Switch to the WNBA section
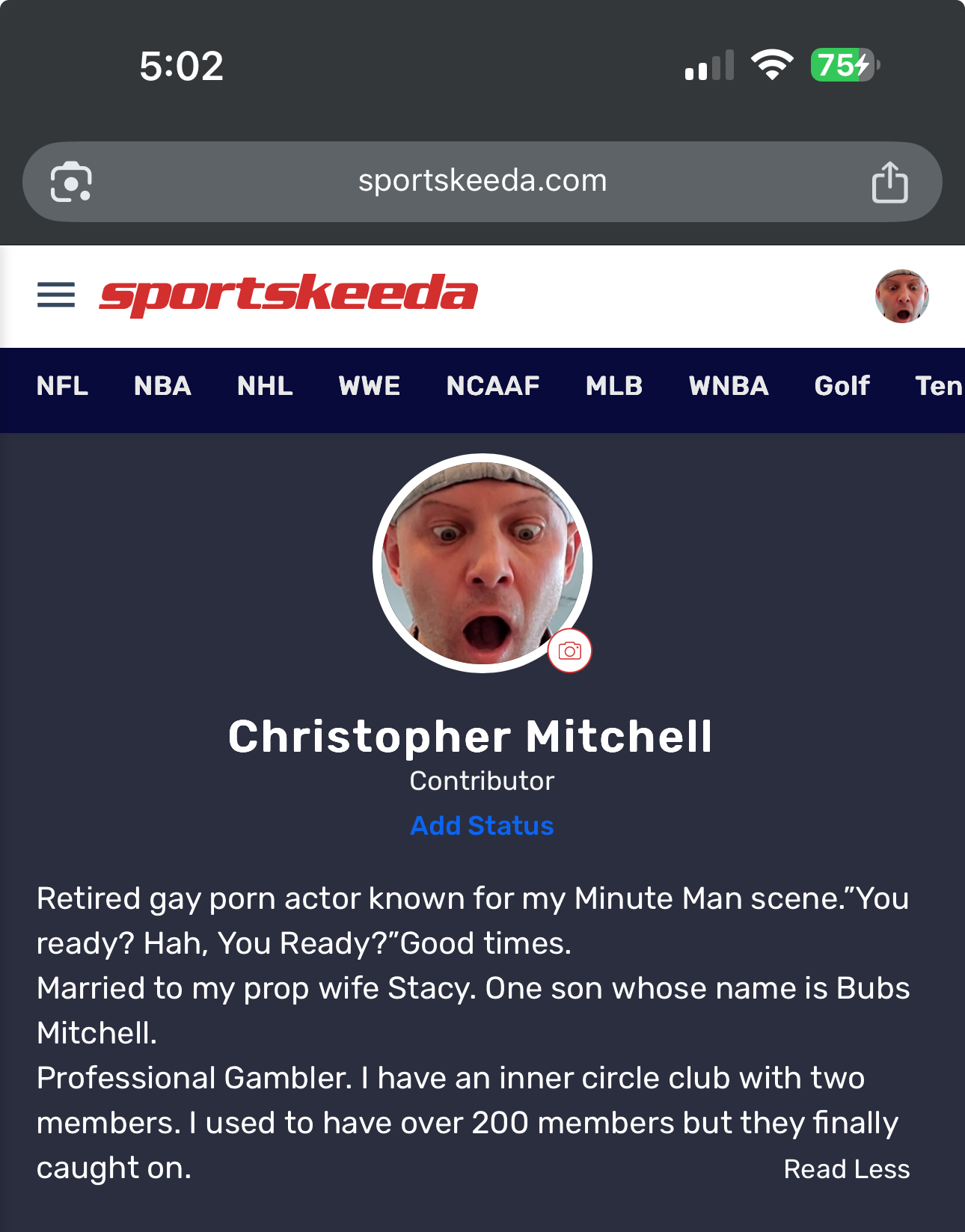Viewport: 965px width, 1232px height. point(729,386)
